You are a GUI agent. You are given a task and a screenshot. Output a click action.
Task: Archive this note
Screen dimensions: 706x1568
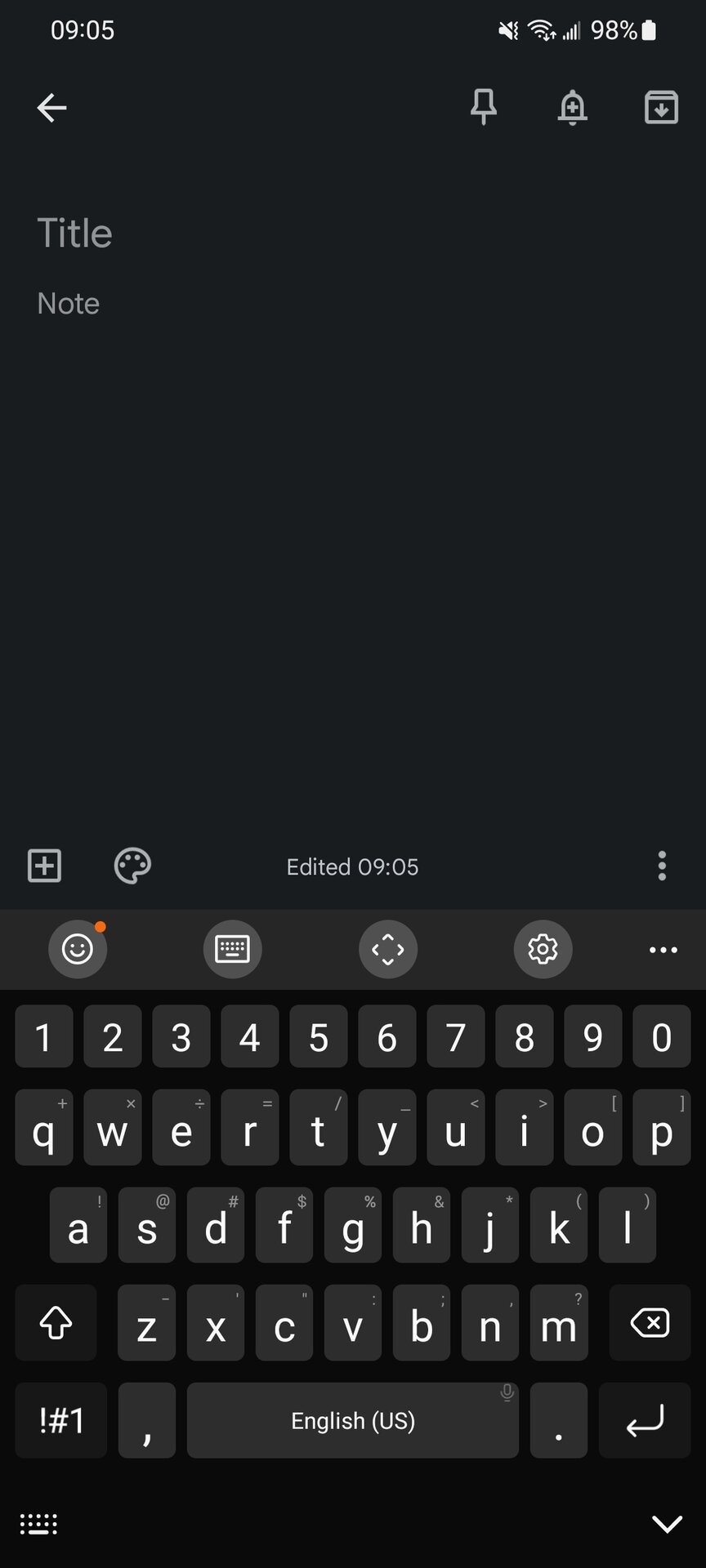pos(661,107)
